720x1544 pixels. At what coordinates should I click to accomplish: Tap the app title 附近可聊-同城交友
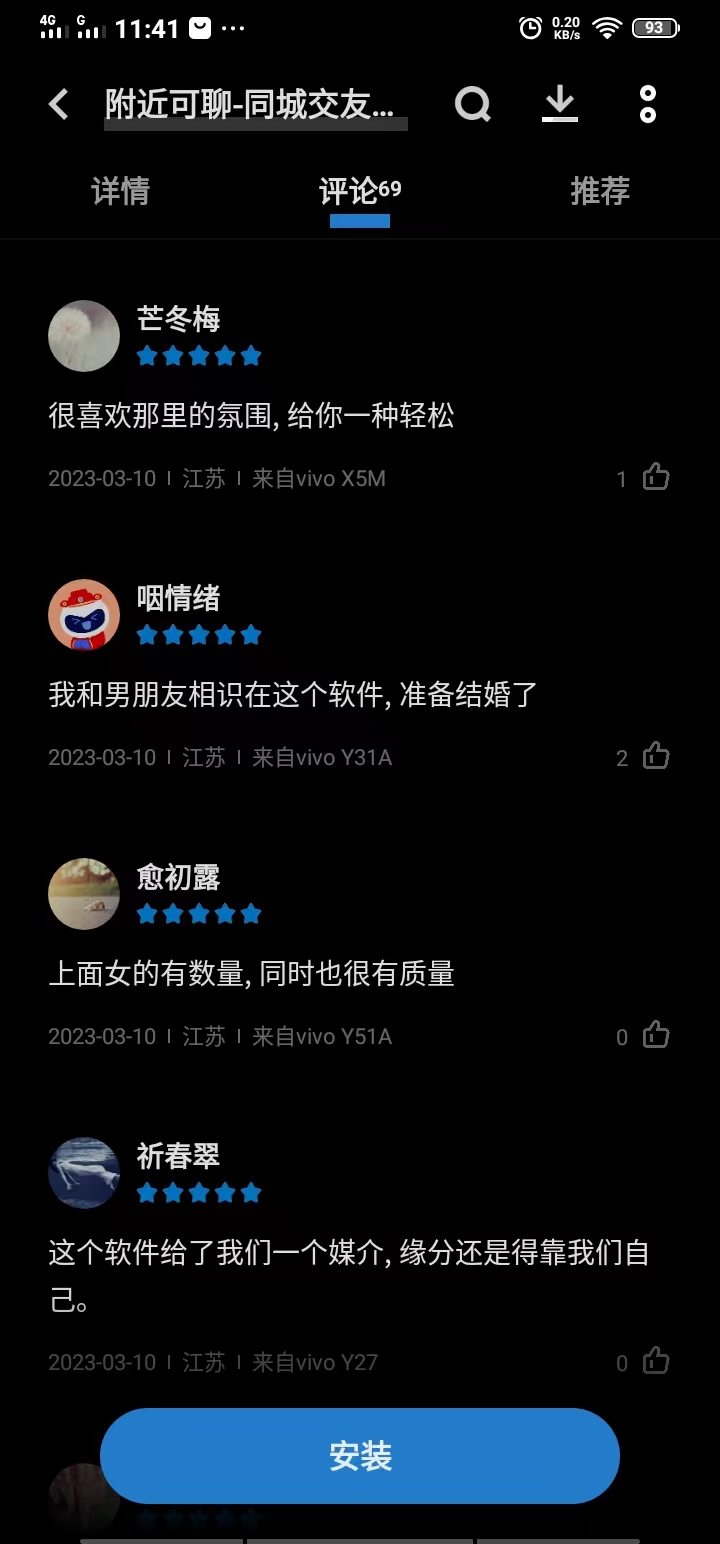coord(255,103)
